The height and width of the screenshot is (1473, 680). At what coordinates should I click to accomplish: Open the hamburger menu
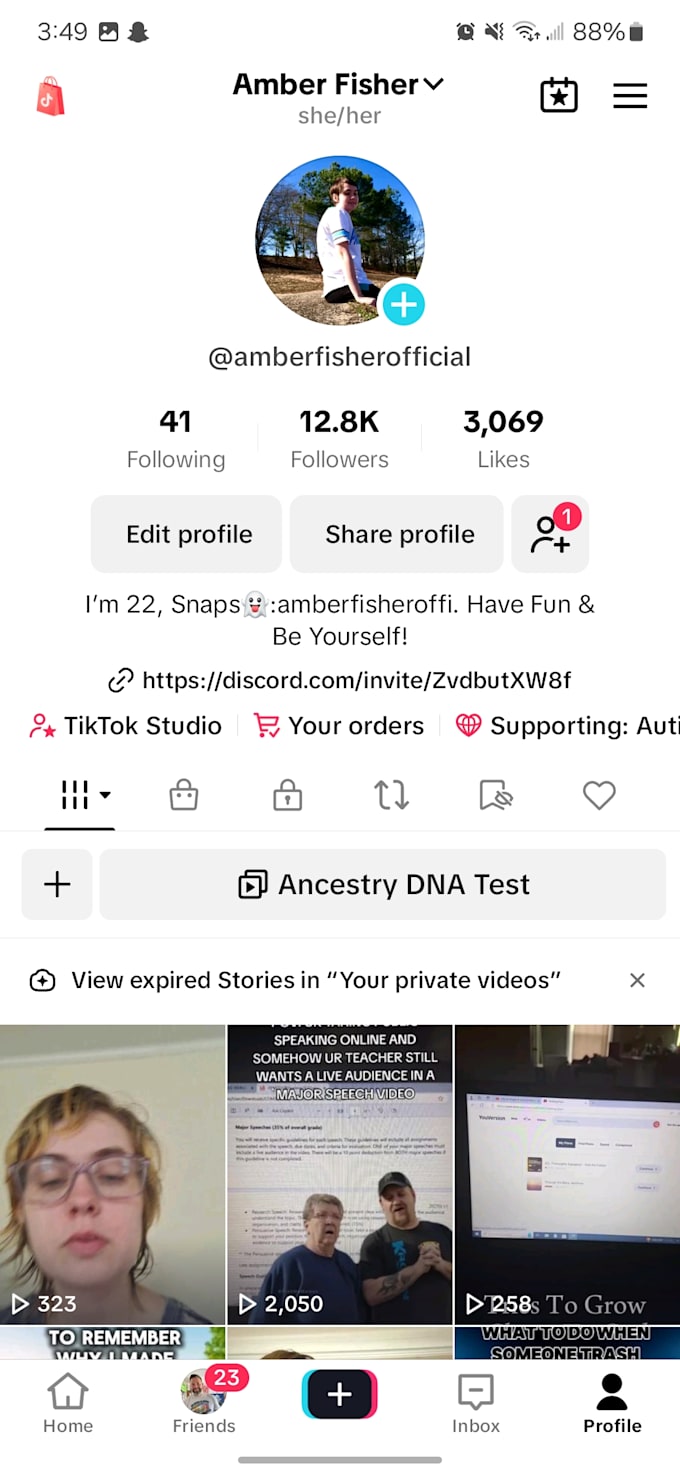pos(630,96)
